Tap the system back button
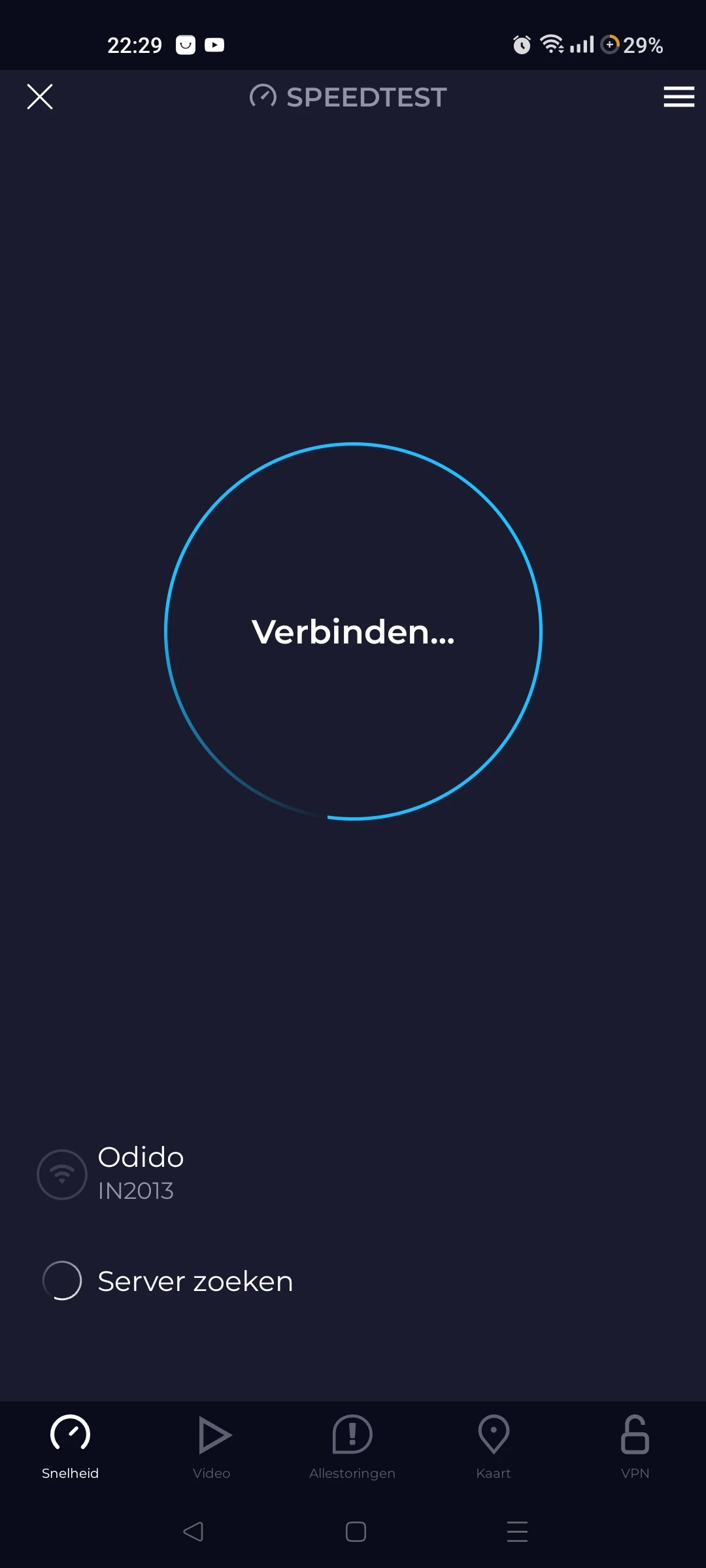706x1568 pixels. [x=193, y=1531]
